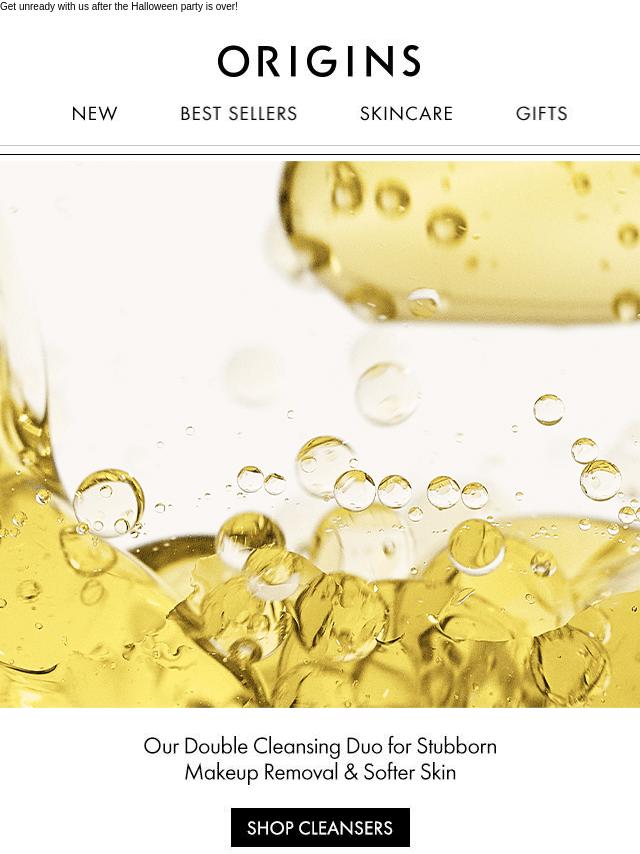
Task: Go to the SKINCARE section
Action: click(x=406, y=114)
